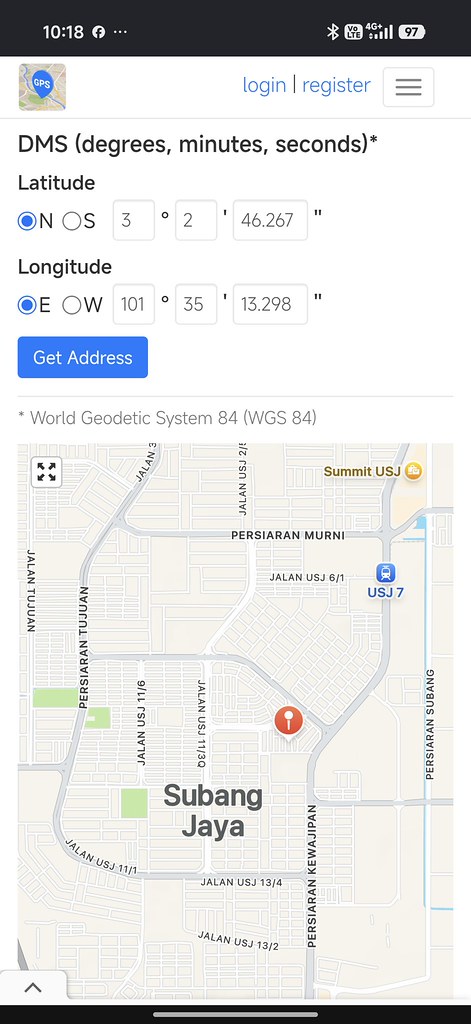Select the N latitude radio button
The width and height of the screenshot is (471, 1024).
[x=27, y=221]
